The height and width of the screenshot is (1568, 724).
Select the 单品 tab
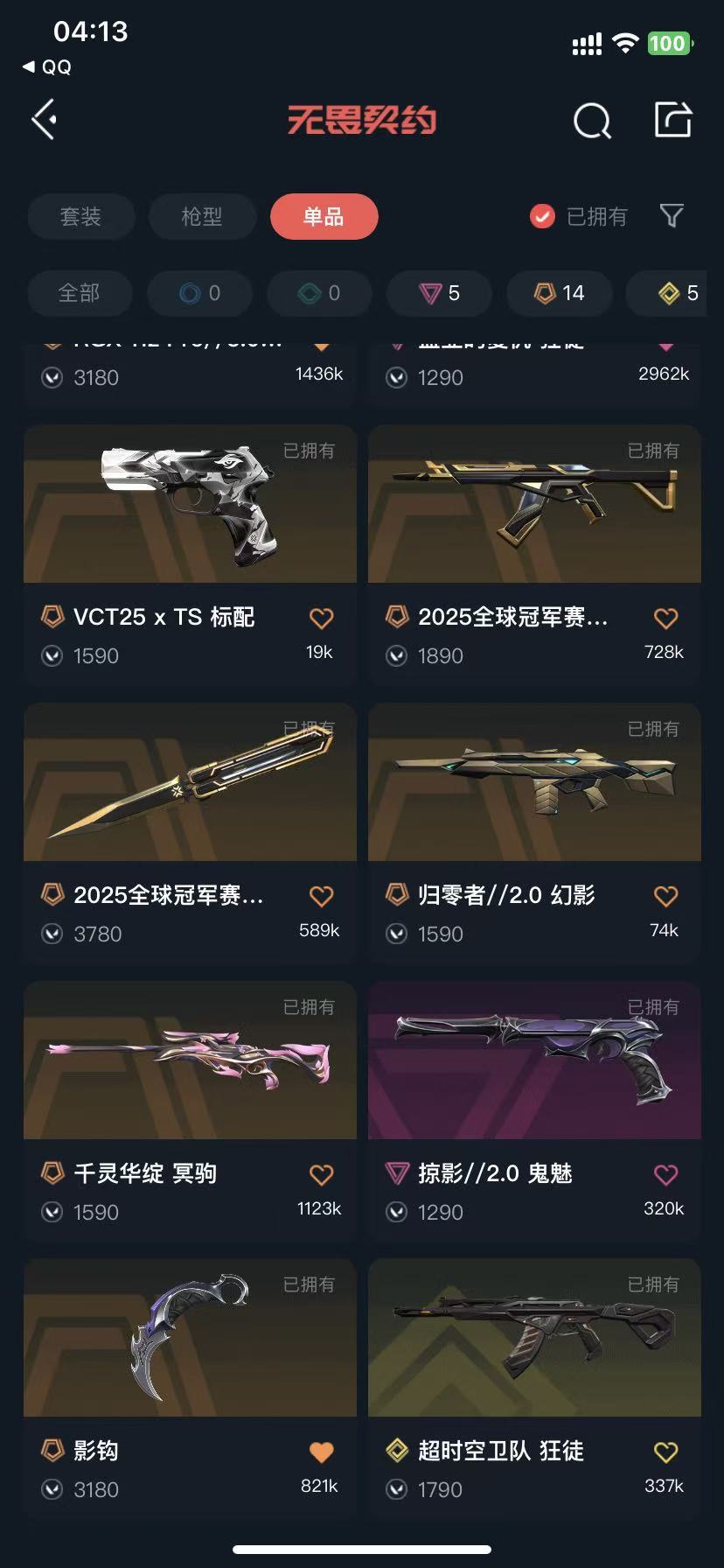pyautogui.click(x=324, y=216)
